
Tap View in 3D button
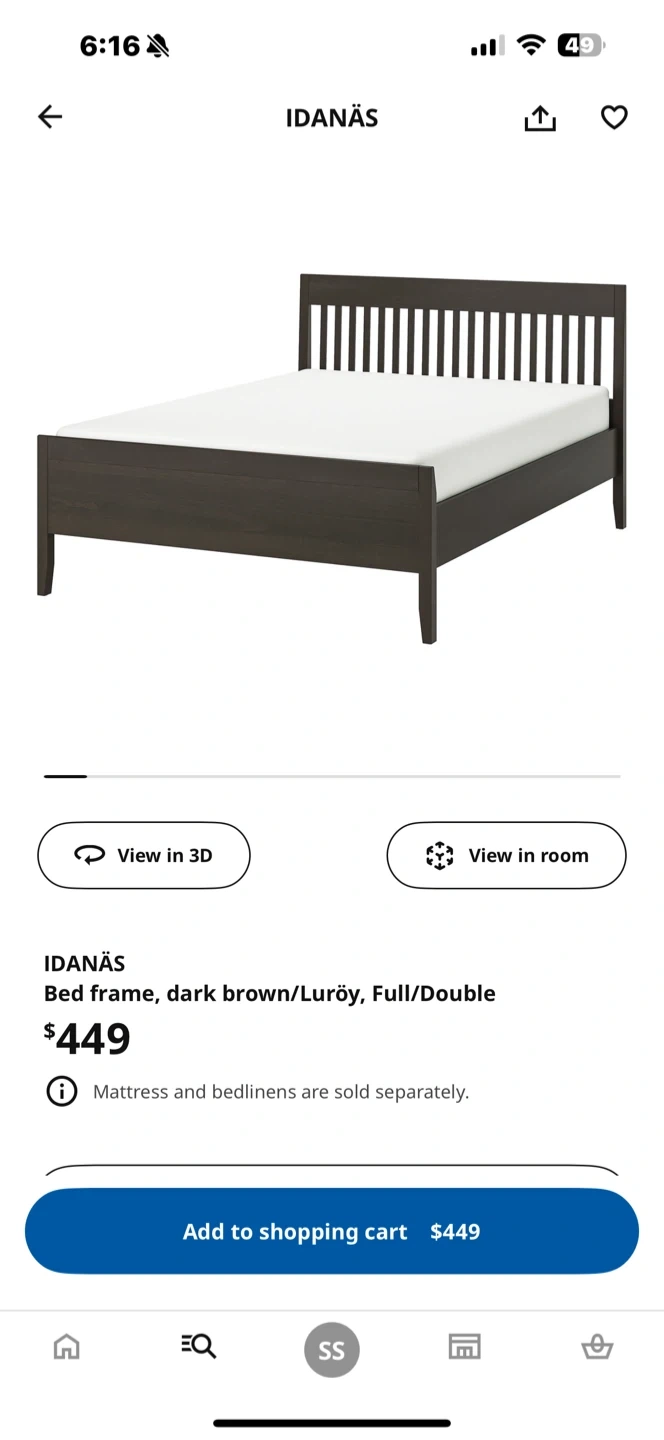(144, 855)
